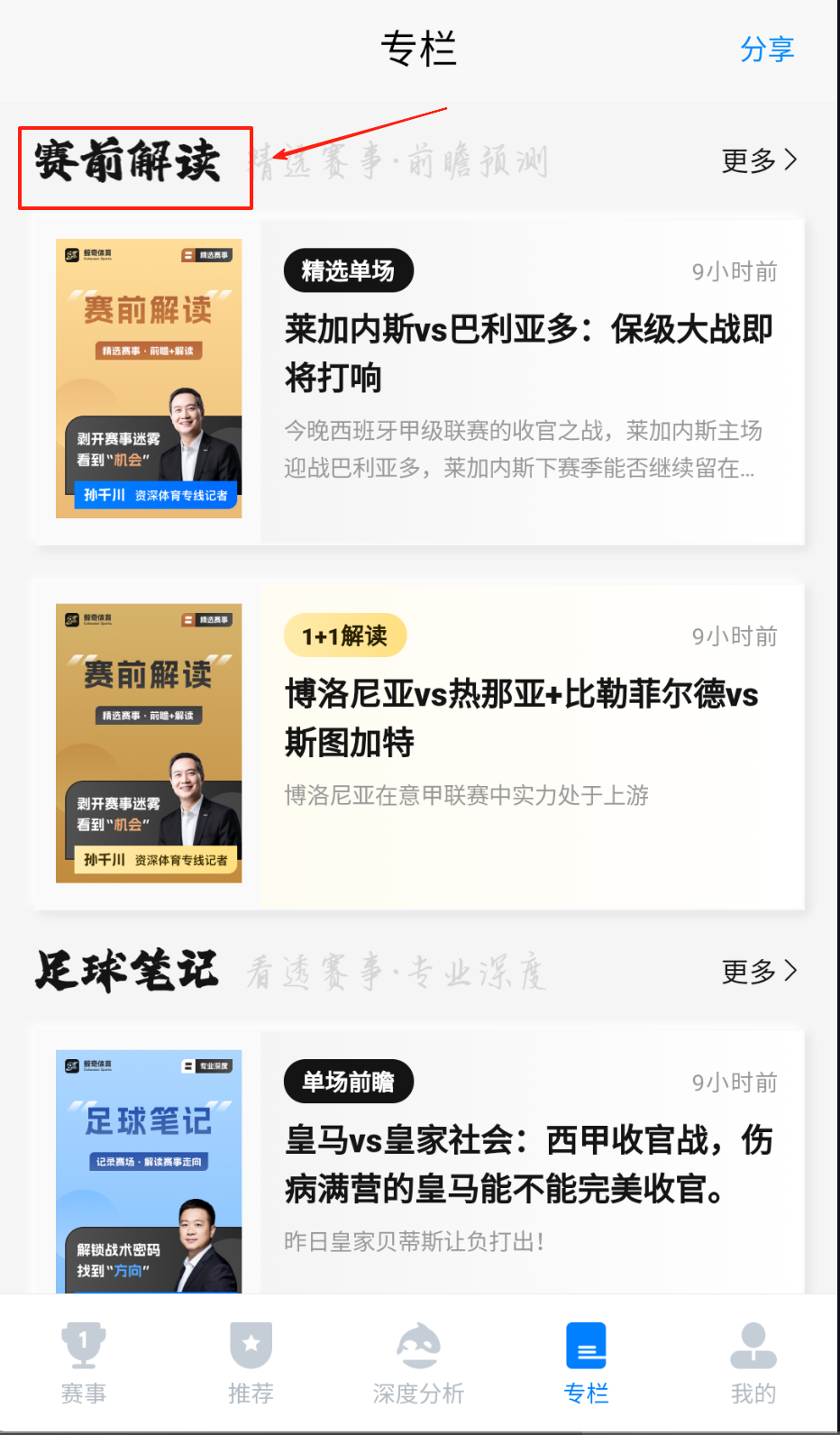
Task: Open the 我的 tab
Action: pyautogui.click(x=753, y=1363)
